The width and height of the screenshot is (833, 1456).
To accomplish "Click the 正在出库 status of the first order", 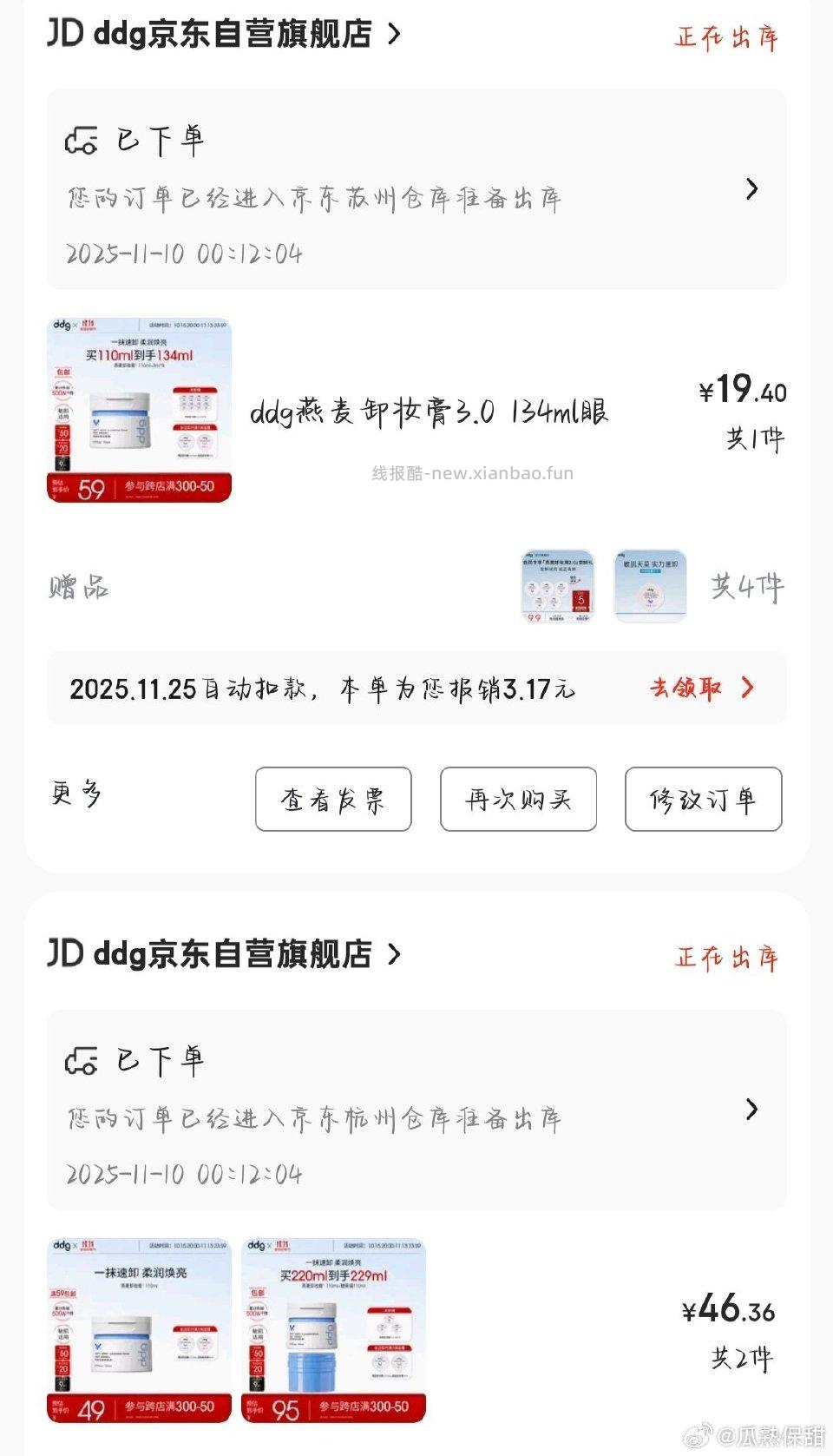I will point(727,36).
